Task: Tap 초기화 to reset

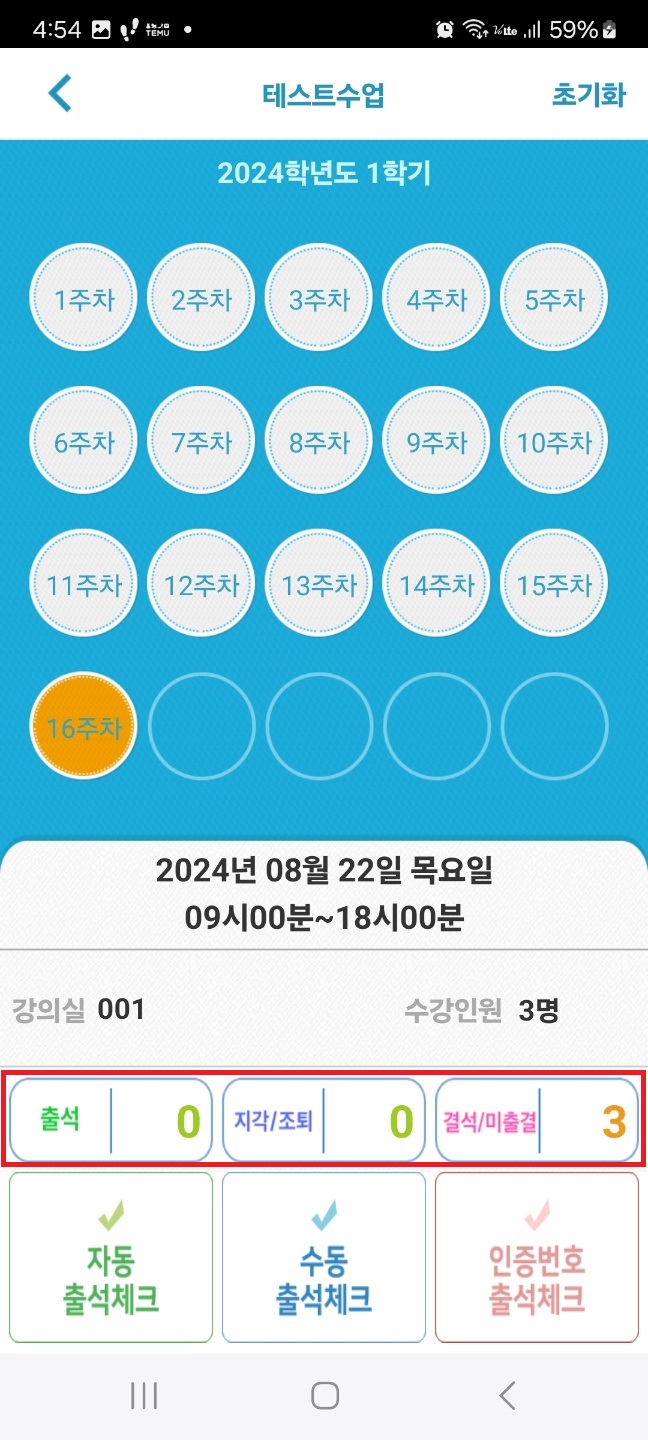Action: click(x=588, y=95)
